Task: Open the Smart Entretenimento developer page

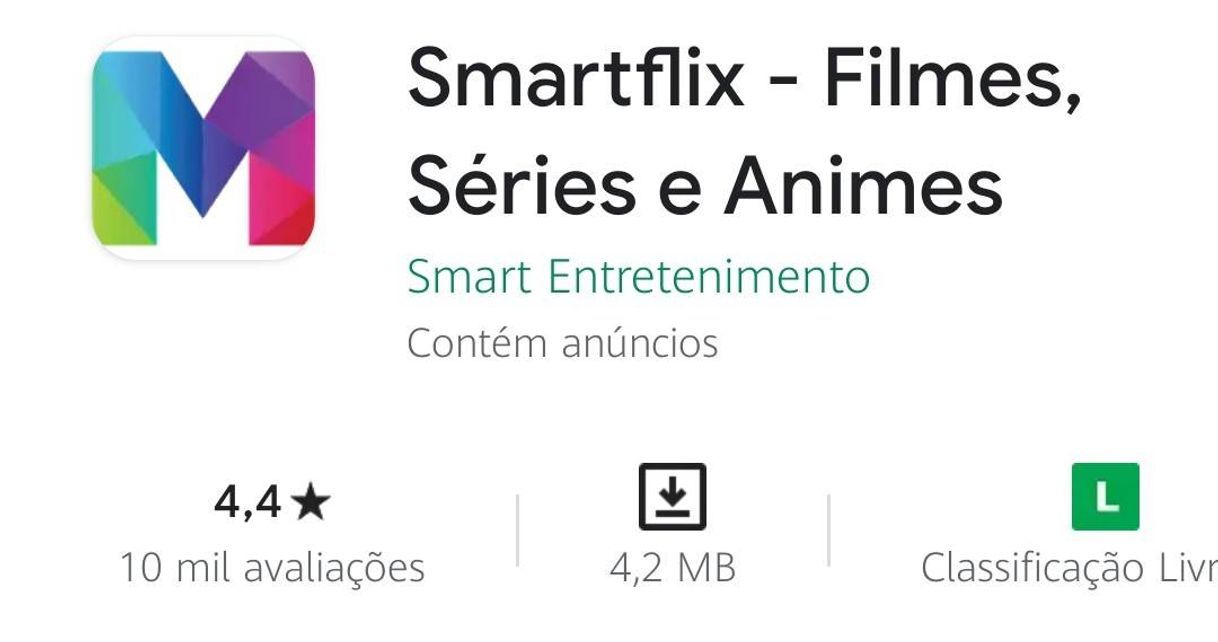Action: pyautogui.click(x=638, y=277)
